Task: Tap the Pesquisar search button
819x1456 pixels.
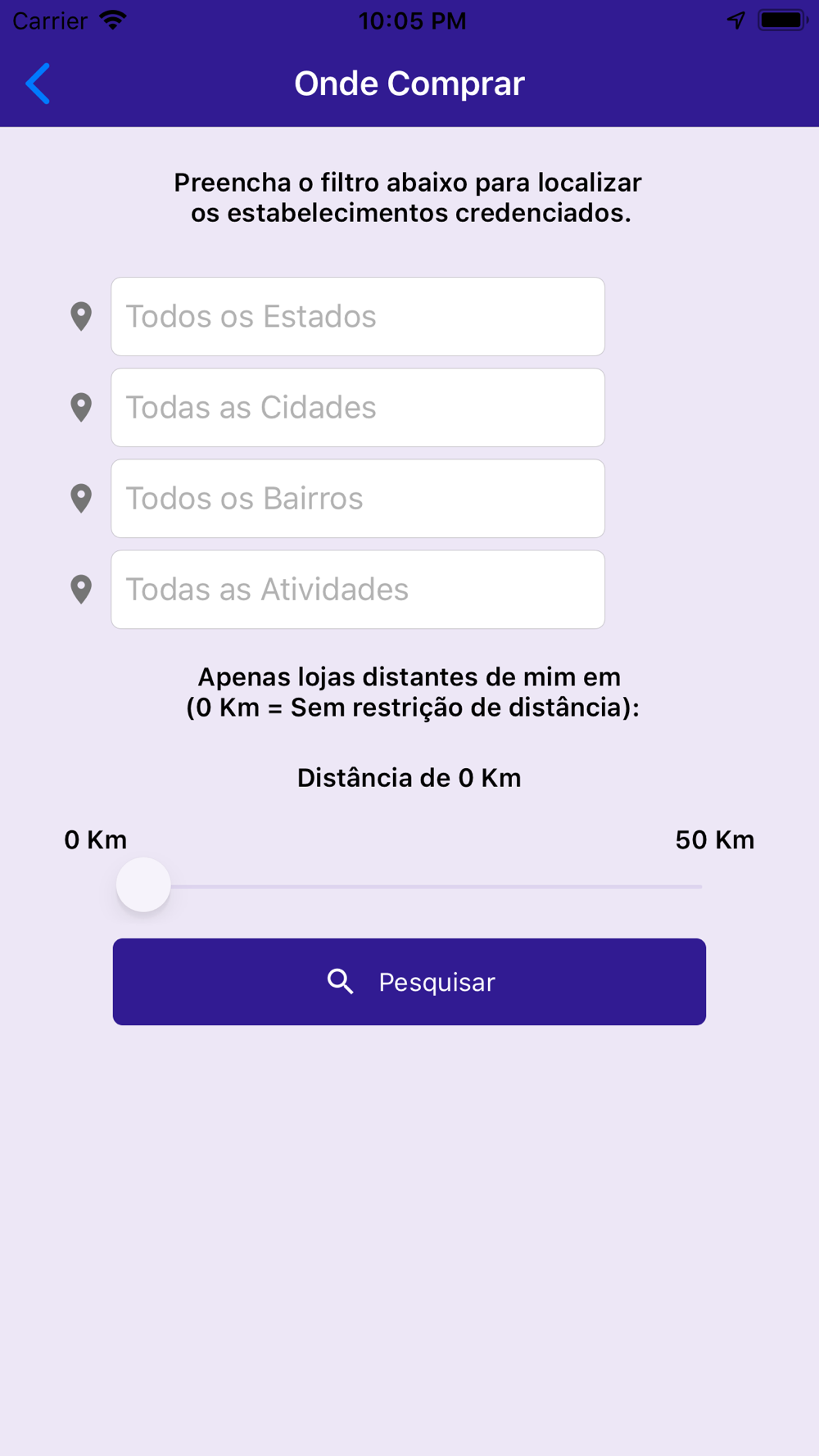Action: (x=409, y=982)
